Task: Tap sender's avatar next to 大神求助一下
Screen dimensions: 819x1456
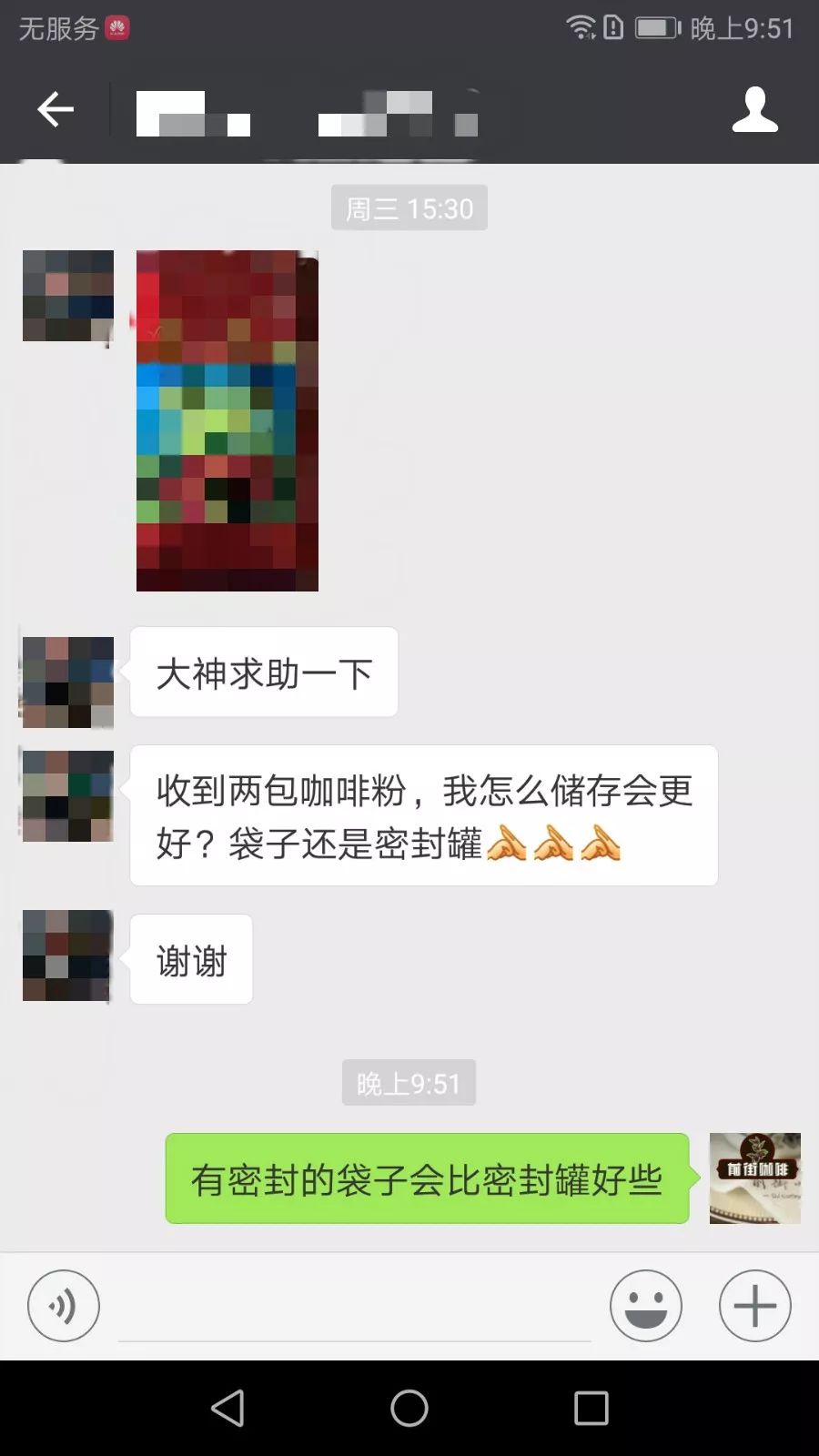Action: tap(68, 682)
